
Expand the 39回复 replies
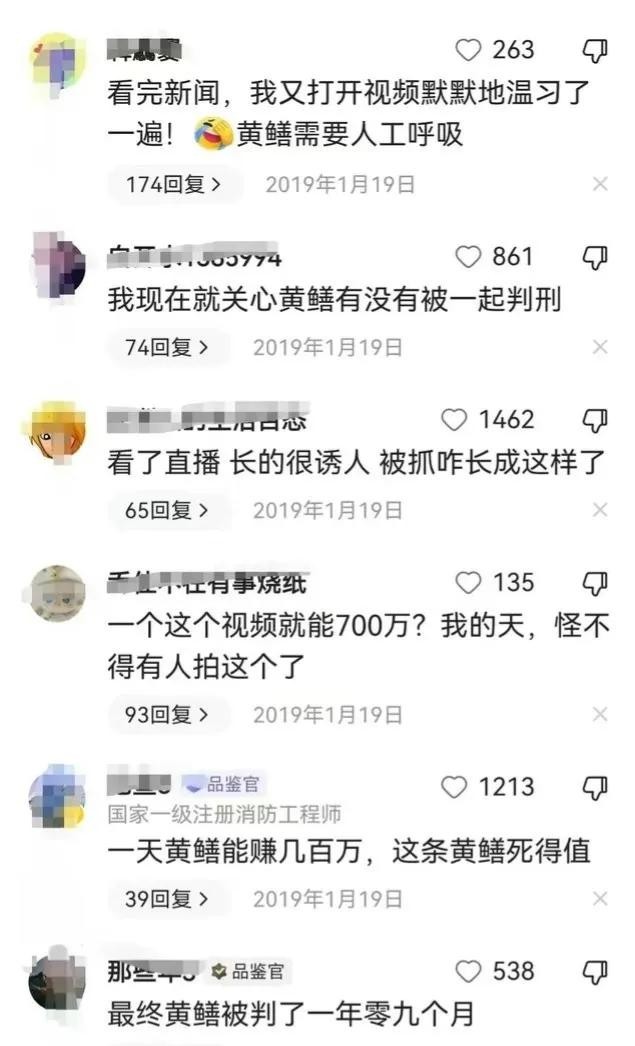tap(167, 899)
